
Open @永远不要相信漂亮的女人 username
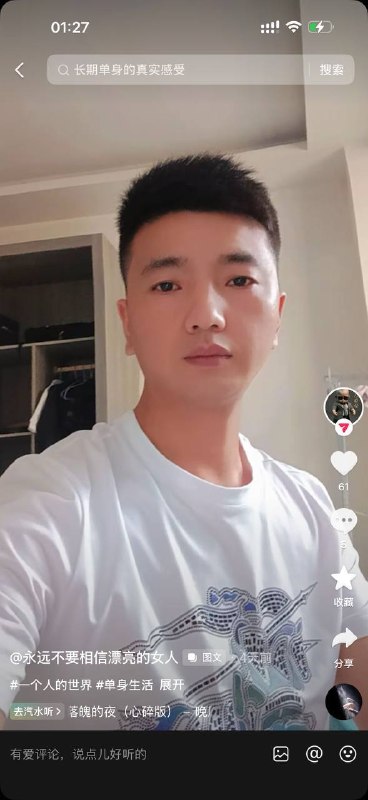pyautogui.click(x=94, y=658)
